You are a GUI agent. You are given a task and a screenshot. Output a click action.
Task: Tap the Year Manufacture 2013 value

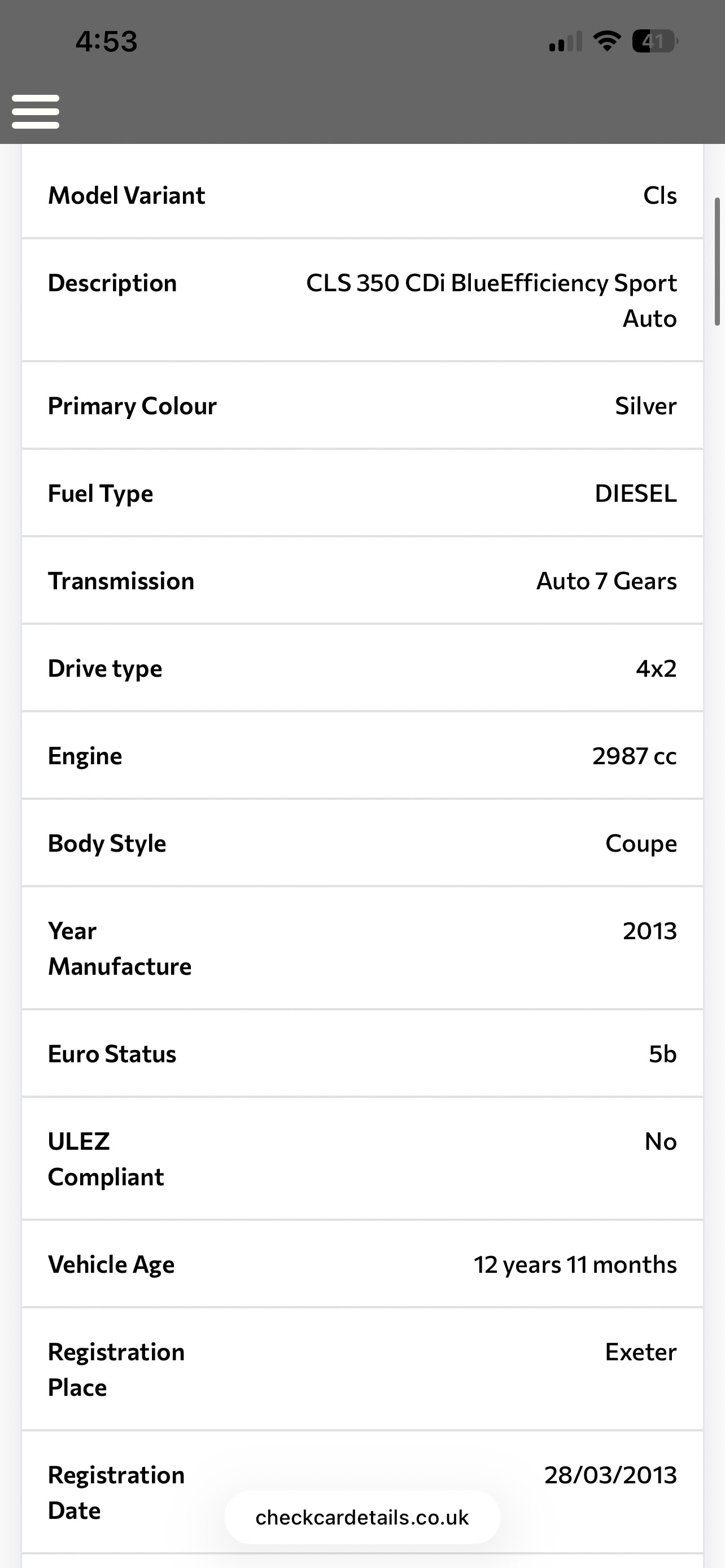click(x=362, y=947)
